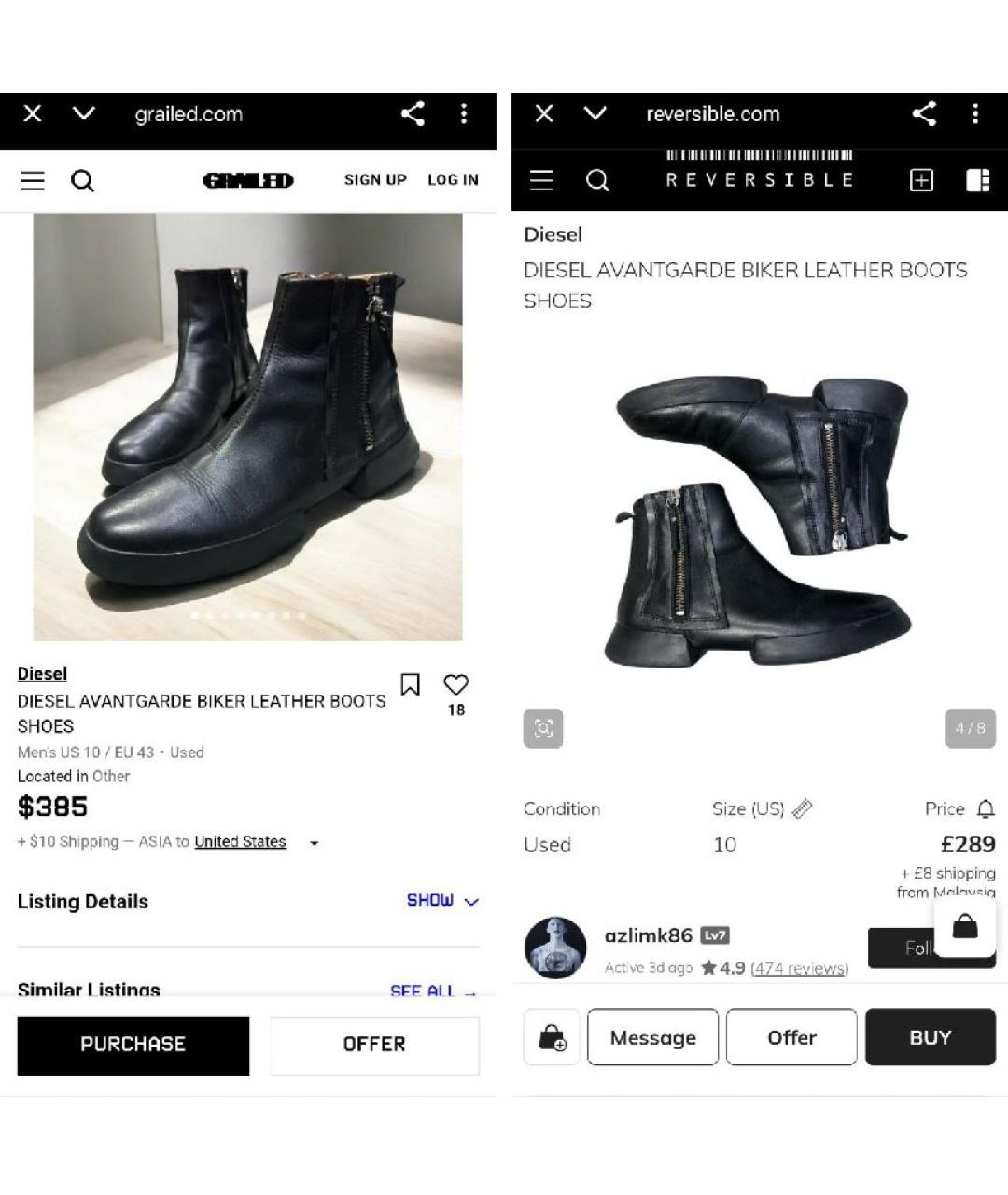
Task: Click the search magnifier icon on Grailed
Action: 83,180
